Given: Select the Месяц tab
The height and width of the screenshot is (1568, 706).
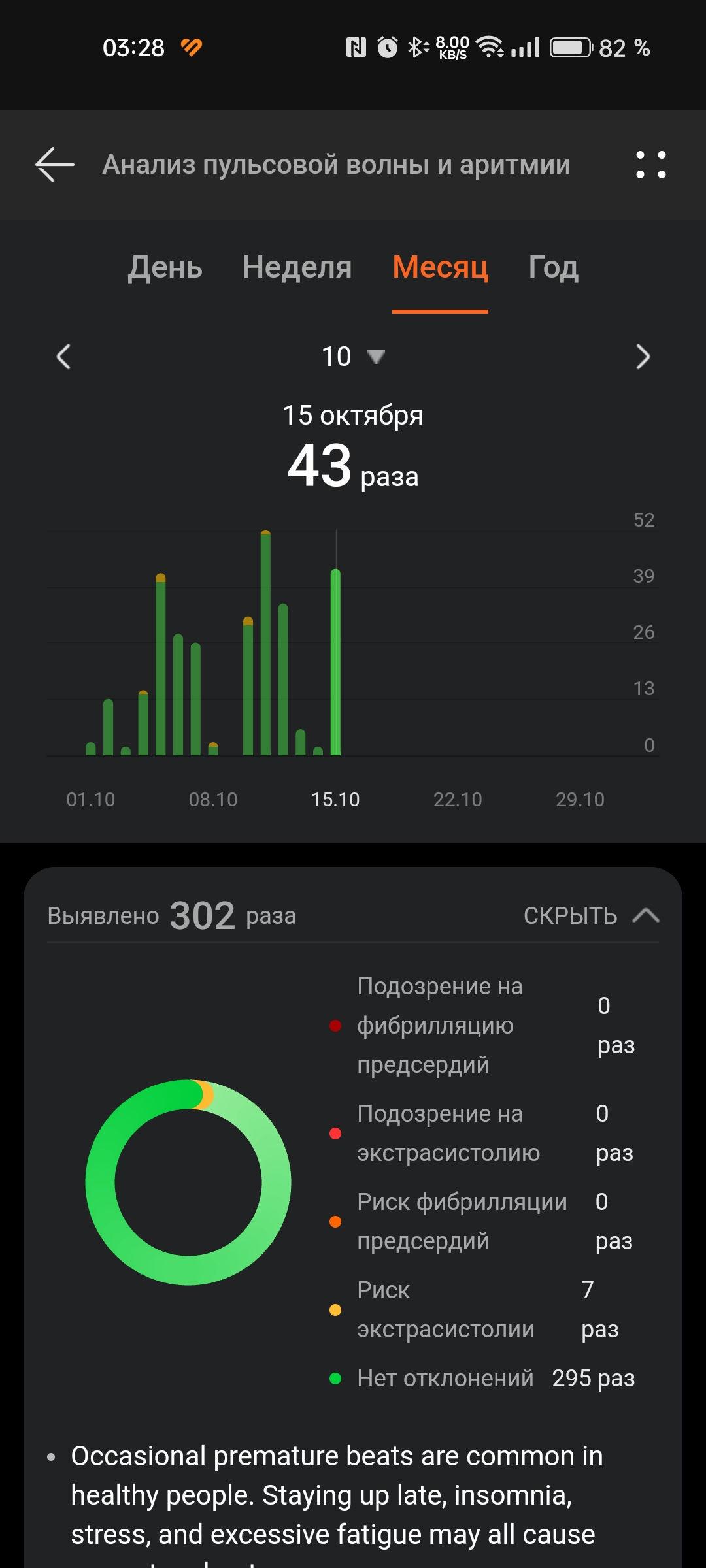Looking at the screenshot, I should pyautogui.click(x=440, y=267).
